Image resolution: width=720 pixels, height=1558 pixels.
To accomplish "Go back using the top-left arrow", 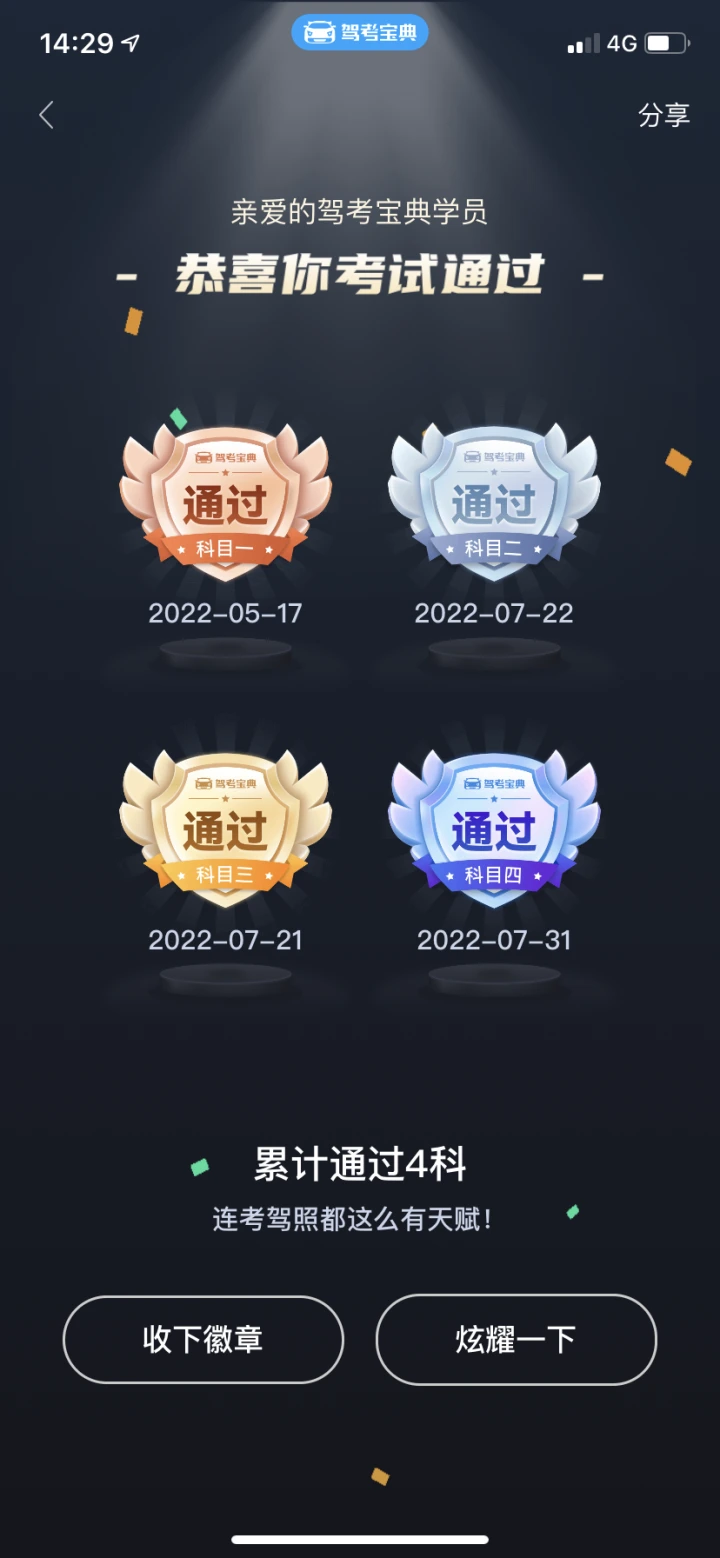I will (46, 115).
